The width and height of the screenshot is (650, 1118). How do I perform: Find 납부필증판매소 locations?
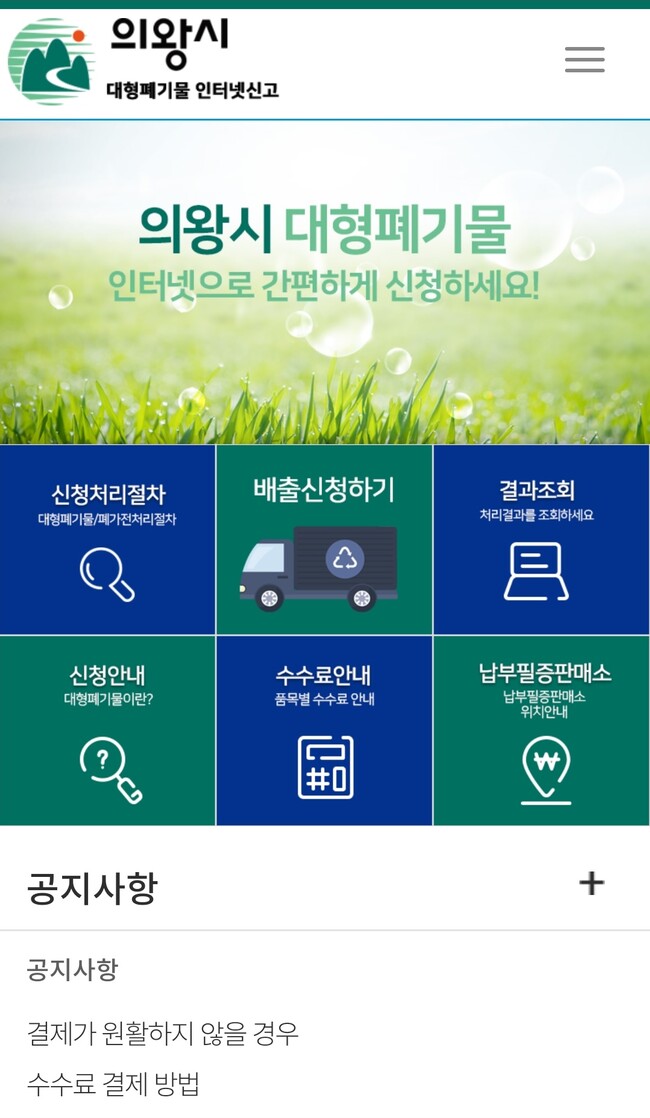tap(541, 731)
